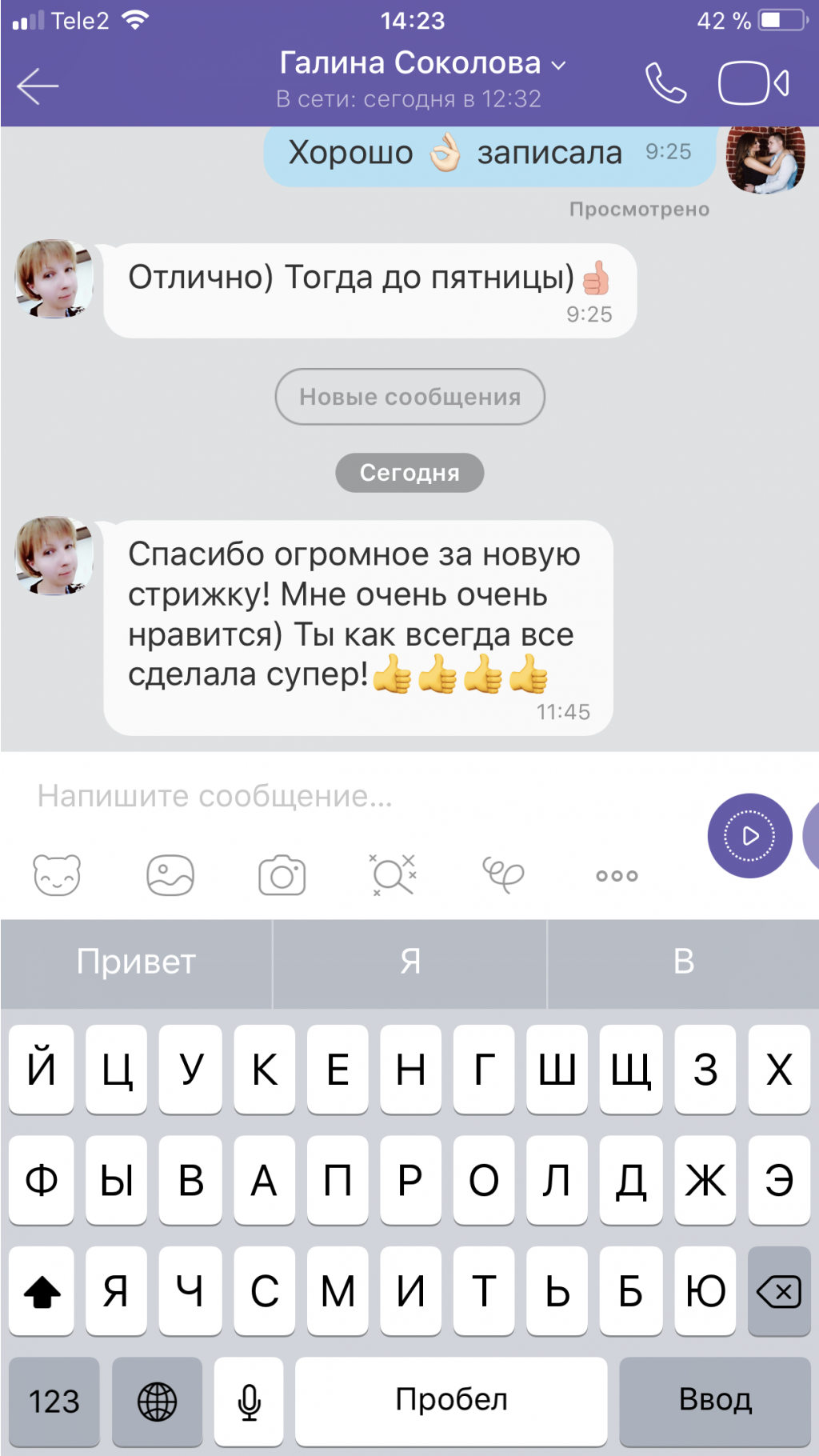Open Галина's avatar next to the haircut message
Screen dimensions: 819x1456
coord(54,556)
